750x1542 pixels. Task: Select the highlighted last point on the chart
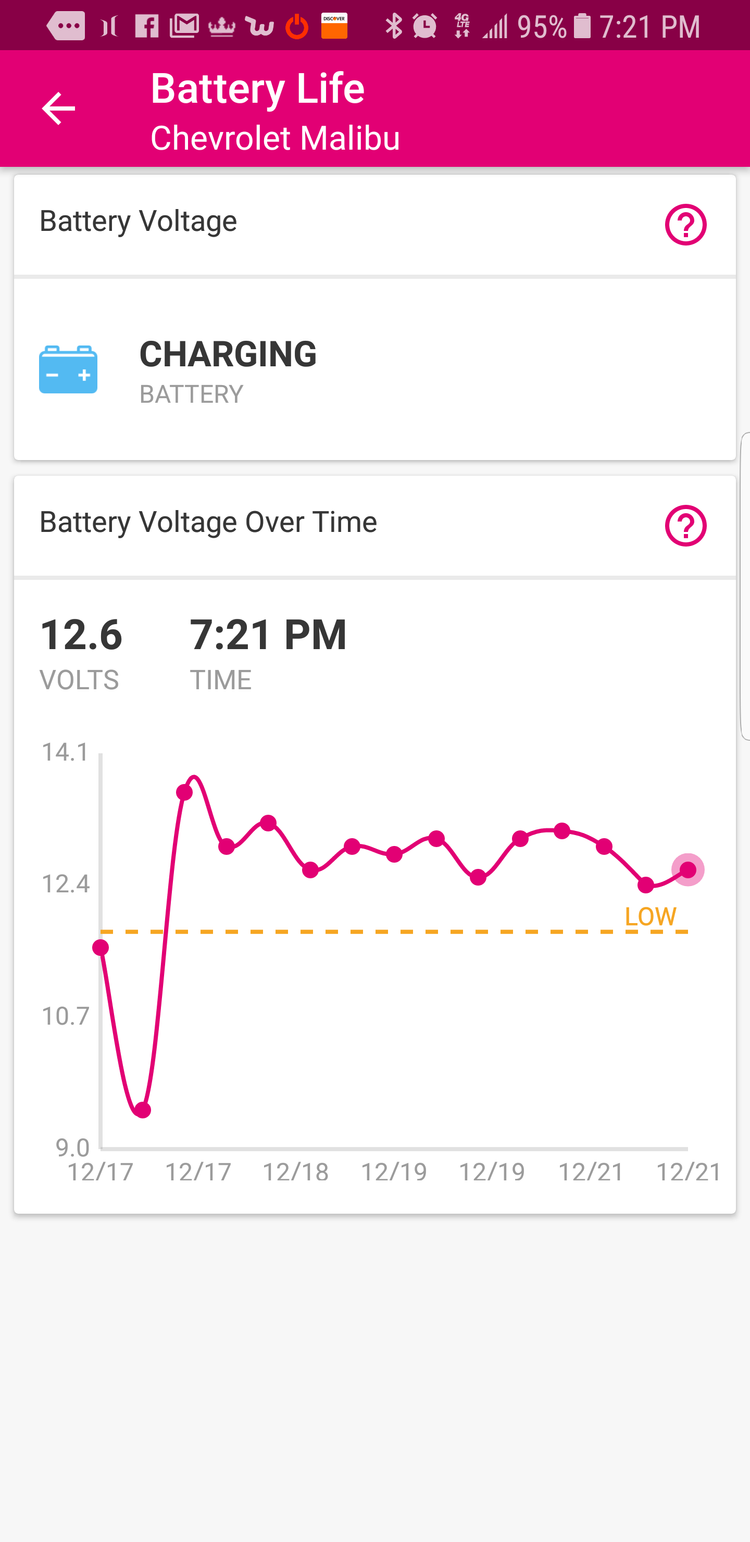[x=688, y=870]
